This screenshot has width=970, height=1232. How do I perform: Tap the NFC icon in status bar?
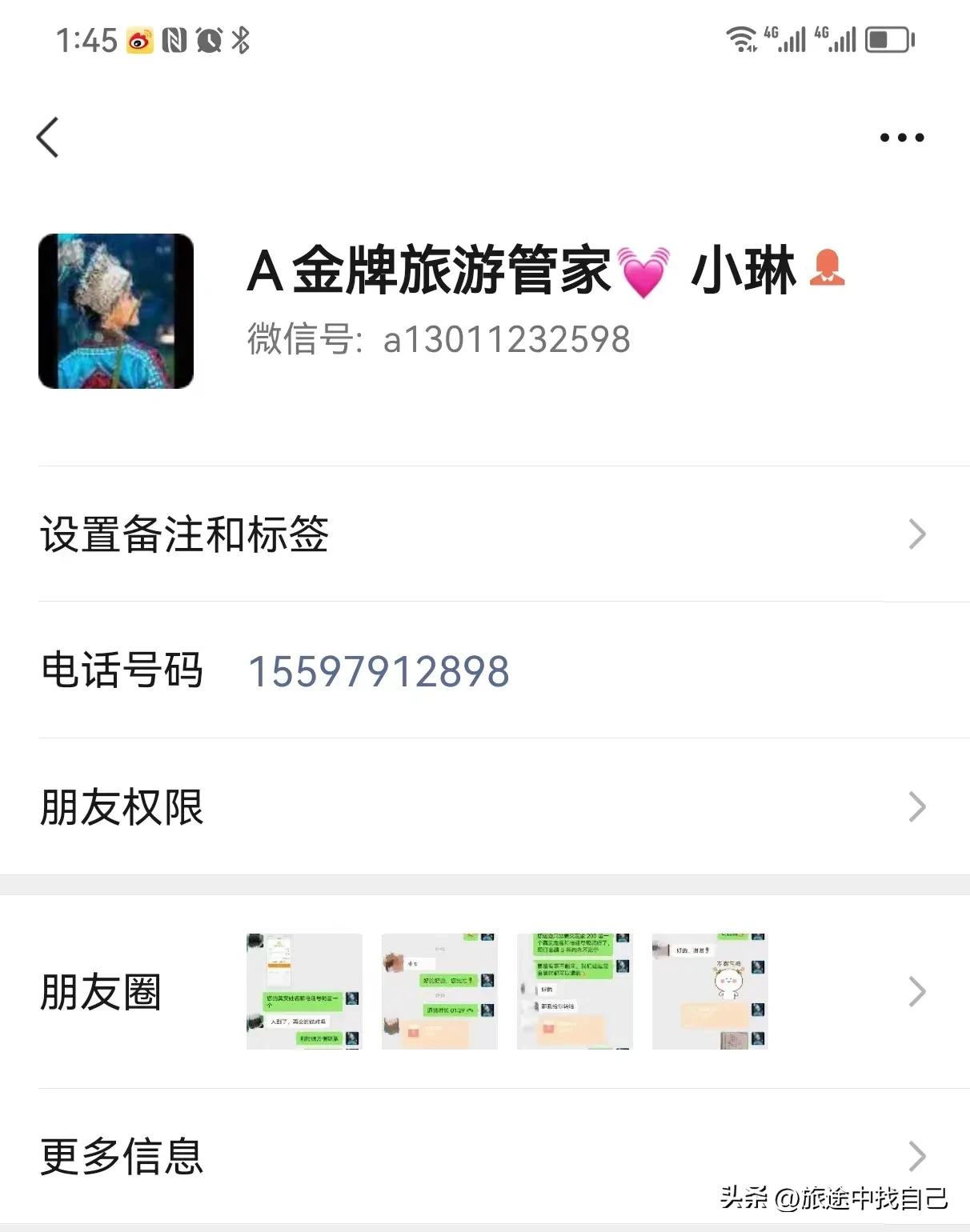(x=174, y=38)
